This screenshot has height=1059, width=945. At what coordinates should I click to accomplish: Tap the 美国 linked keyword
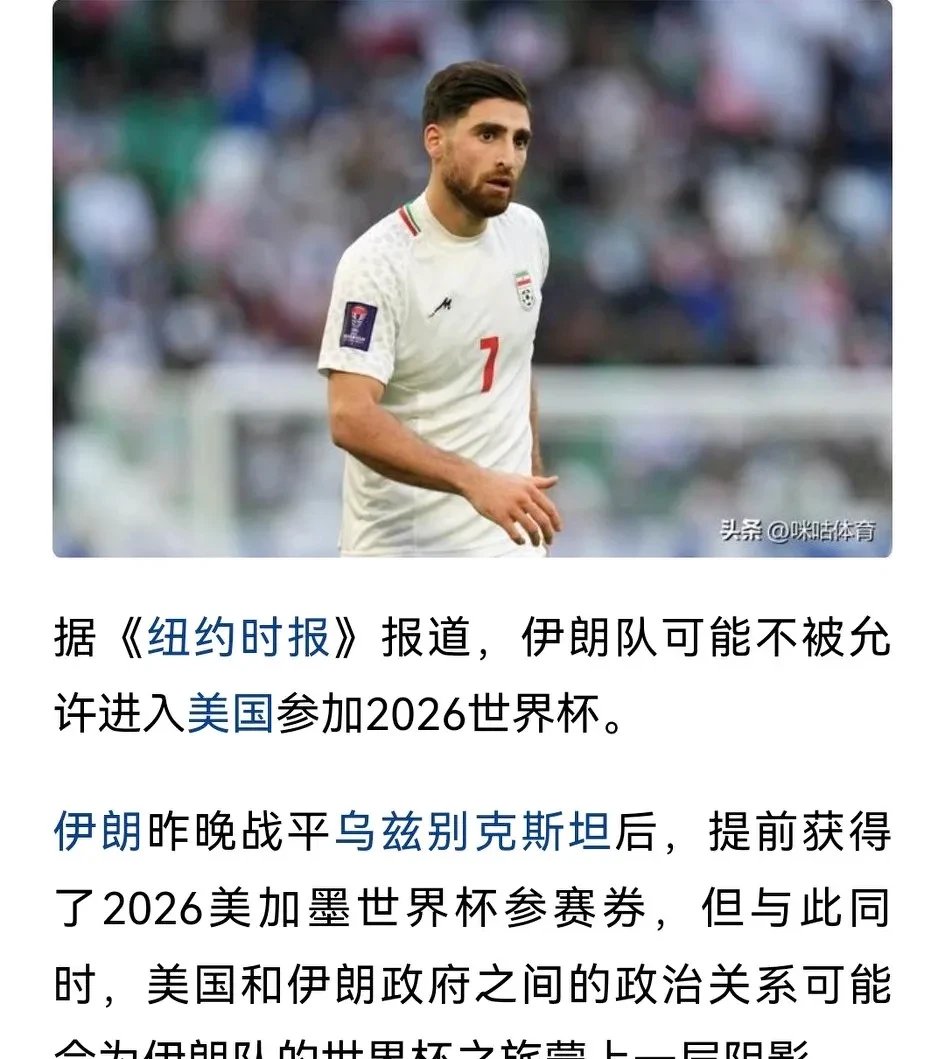click(x=230, y=716)
